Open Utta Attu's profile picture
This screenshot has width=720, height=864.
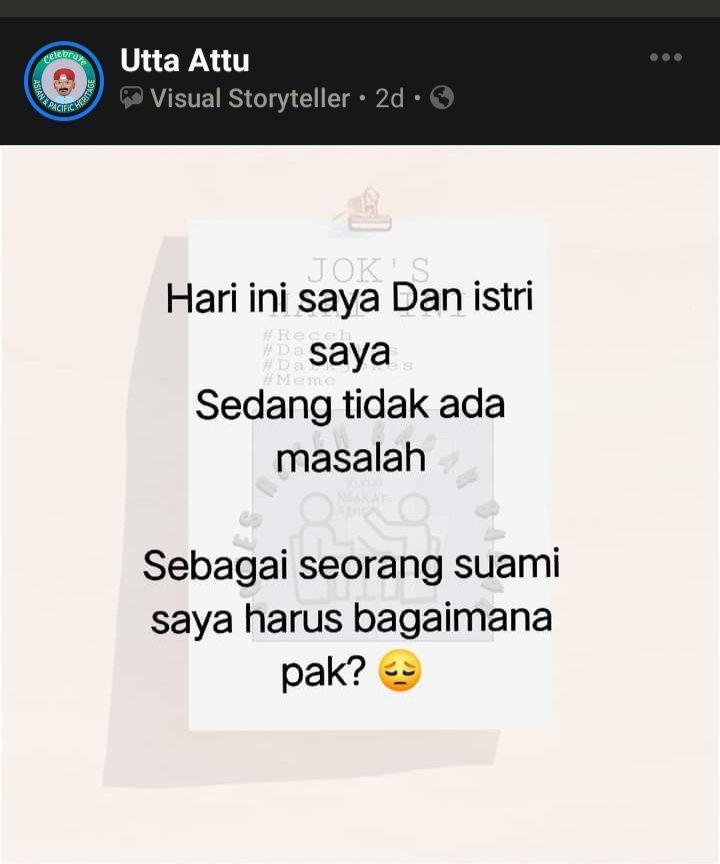tap(64, 81)
